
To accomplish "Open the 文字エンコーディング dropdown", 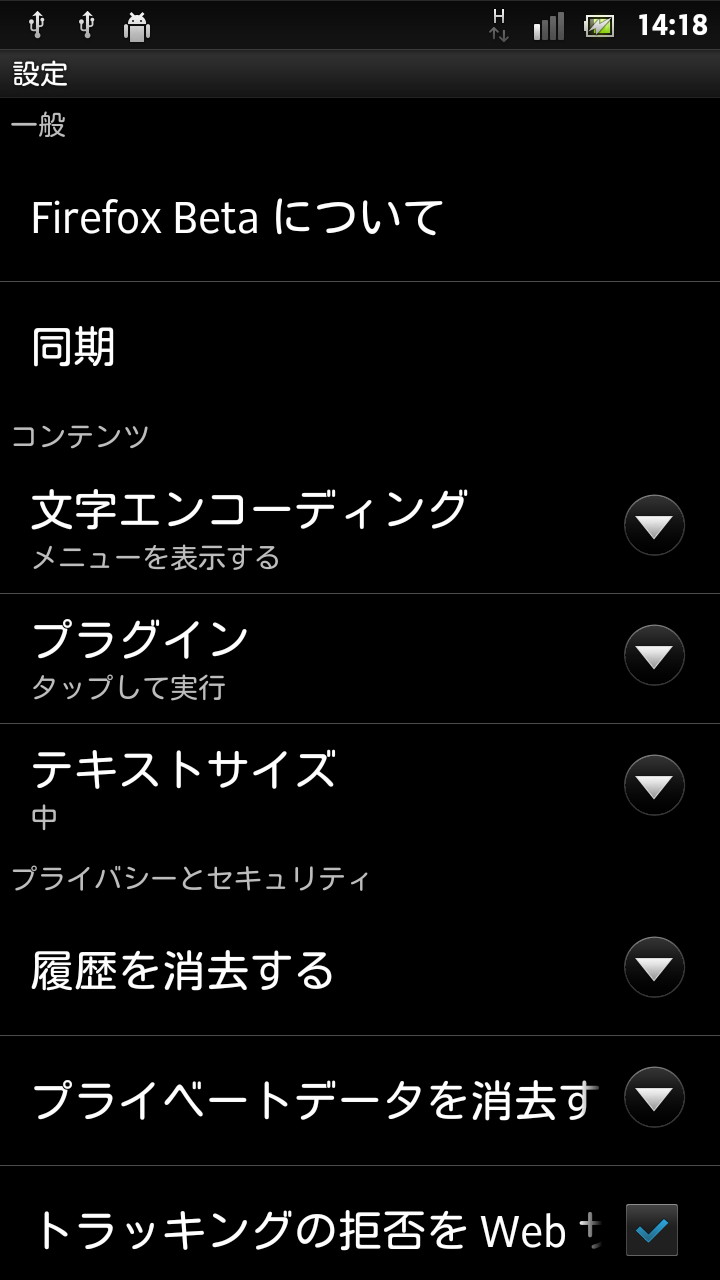I will pyautogui.click(x=654, y=524).
